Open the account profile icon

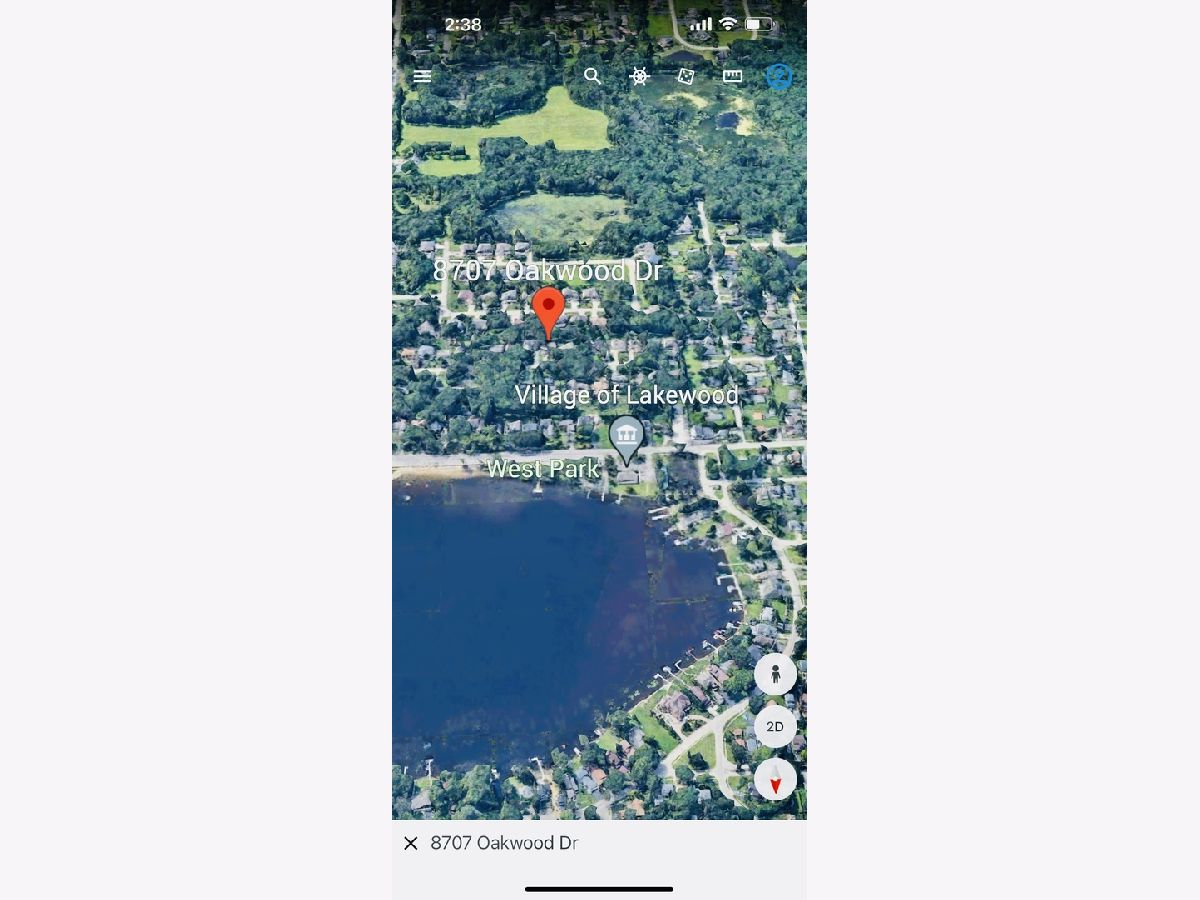tap(779, 76)
